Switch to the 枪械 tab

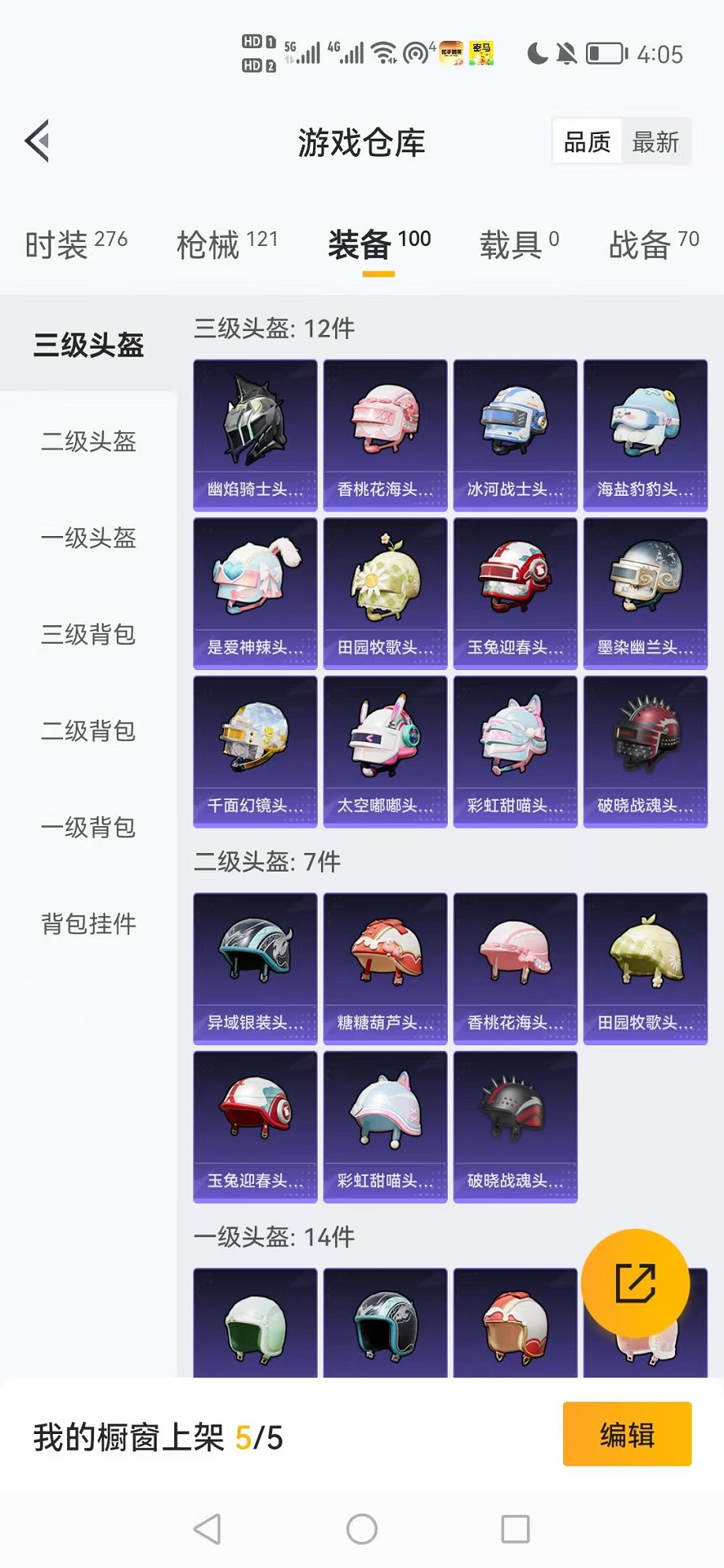coord(227,244)
